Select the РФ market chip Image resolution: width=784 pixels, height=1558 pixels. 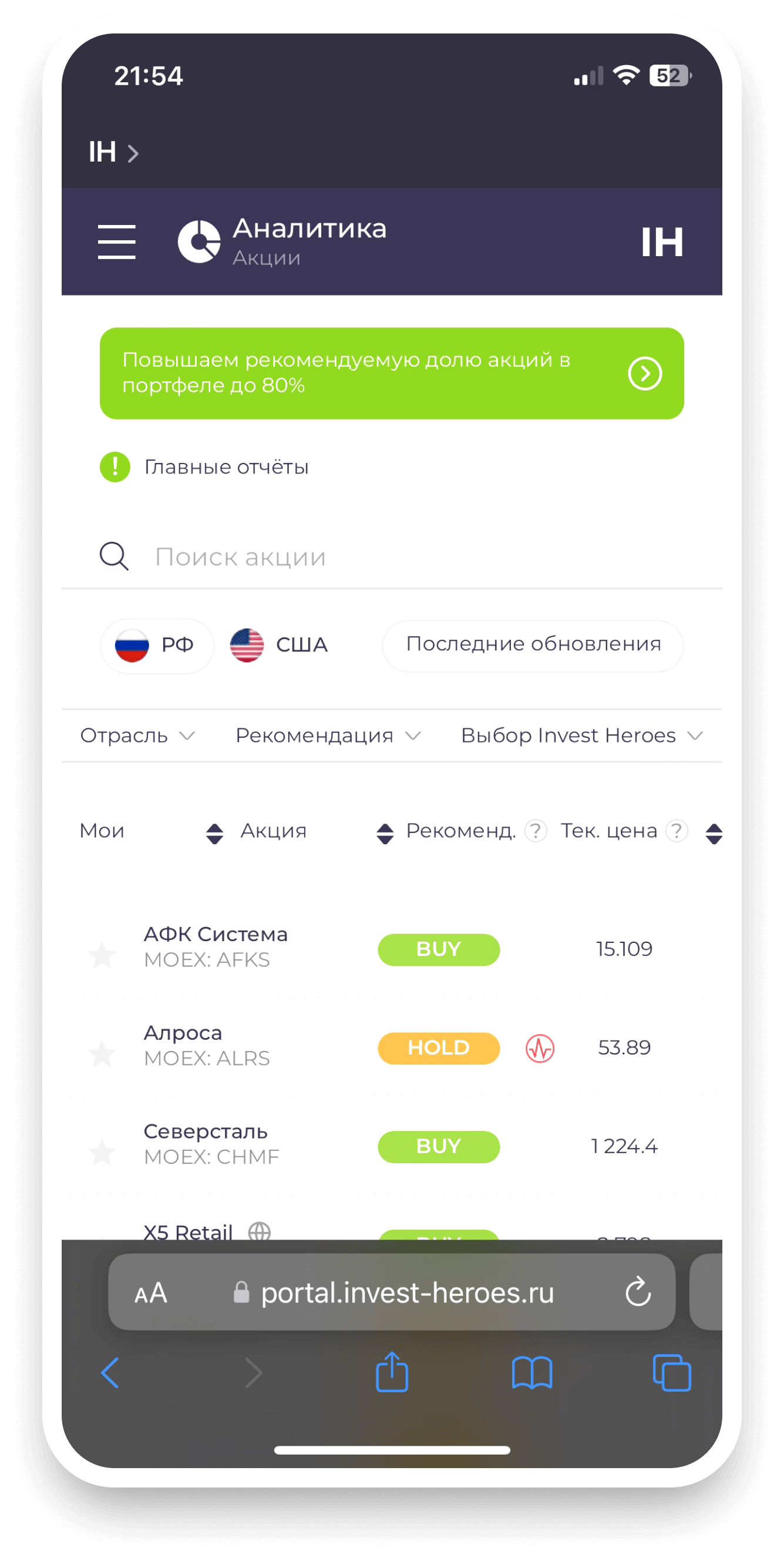(x=157, y=645)
